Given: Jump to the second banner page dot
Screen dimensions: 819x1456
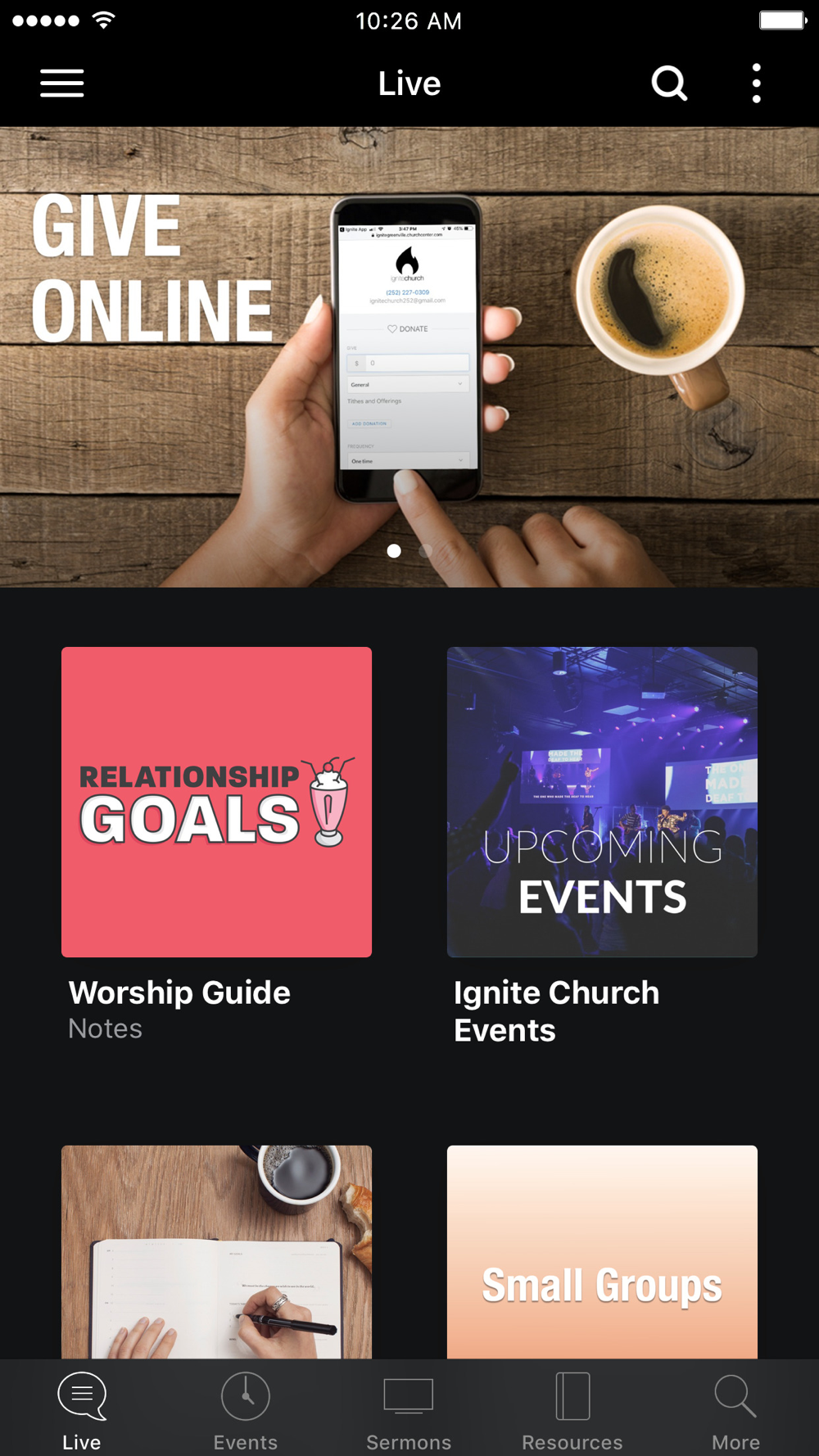Looking at the screenshot, I should click(425, 551).
